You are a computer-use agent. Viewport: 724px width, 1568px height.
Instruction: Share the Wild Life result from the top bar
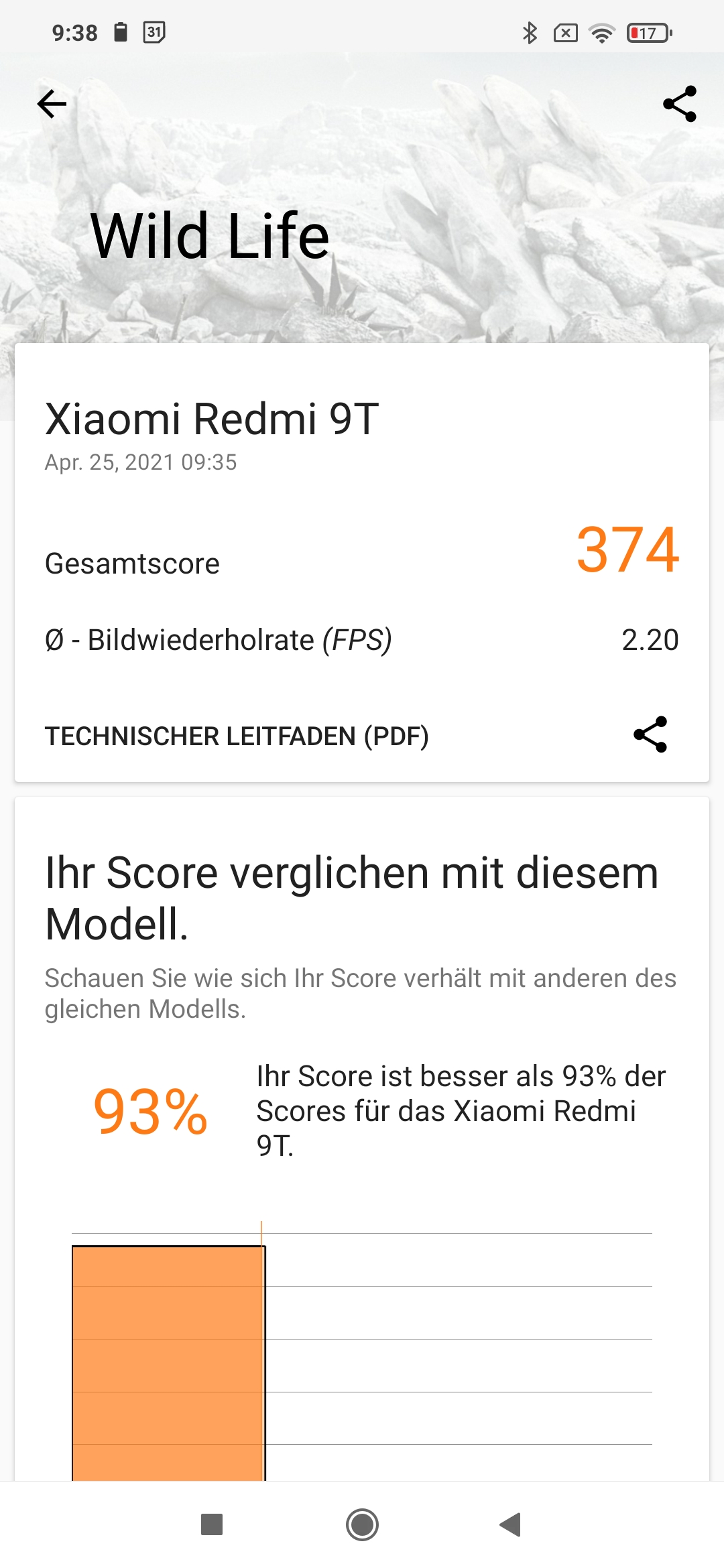pyautogui.click(x=680, y=104)
